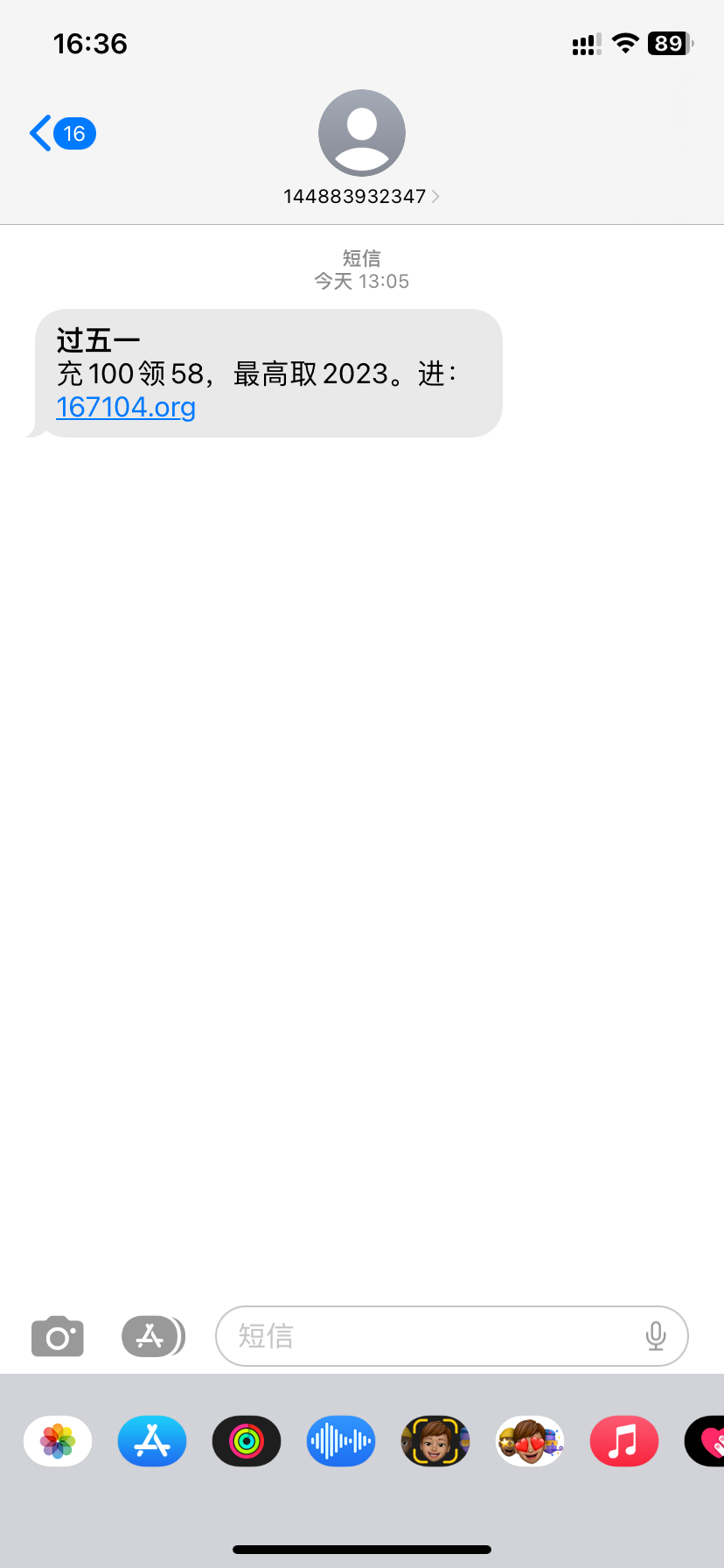724x1568 pixels.
Task: Start dictation with the microphone icon
Action: coord(656,1337)
